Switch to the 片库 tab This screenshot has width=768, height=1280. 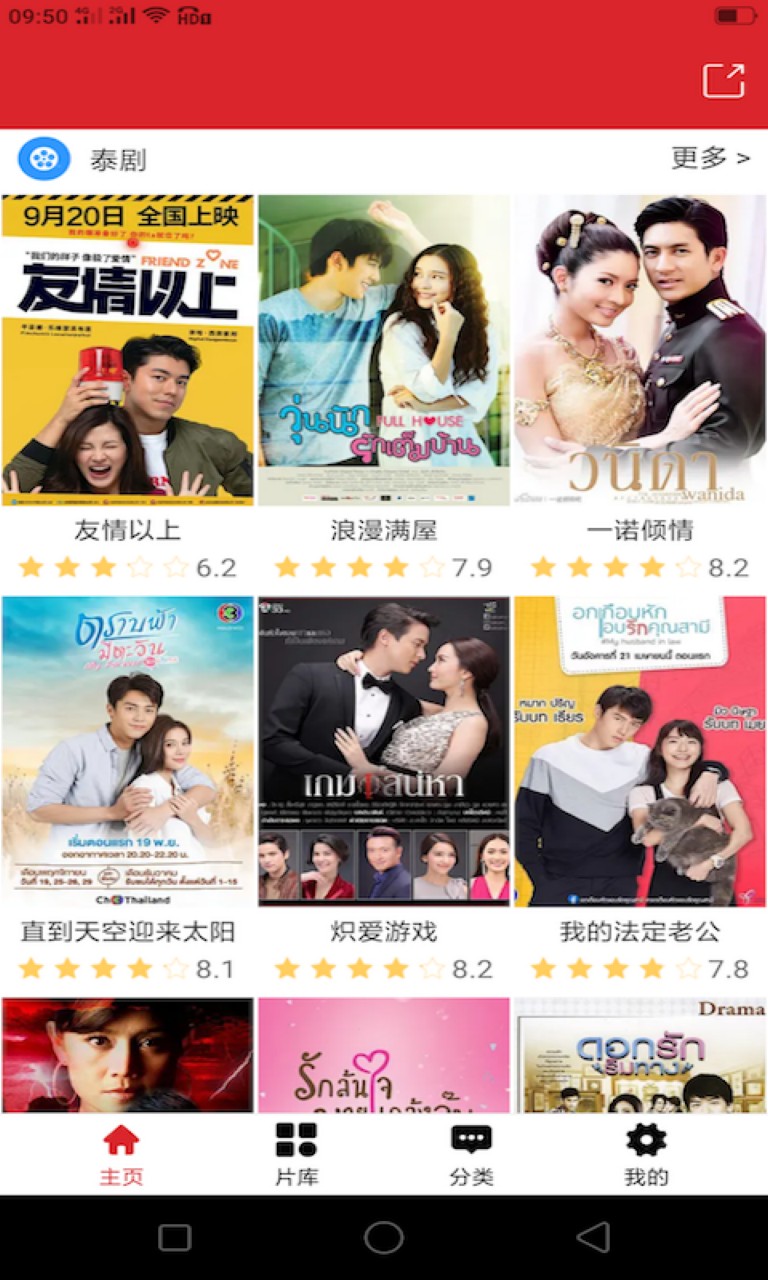tap(296, 1154)
